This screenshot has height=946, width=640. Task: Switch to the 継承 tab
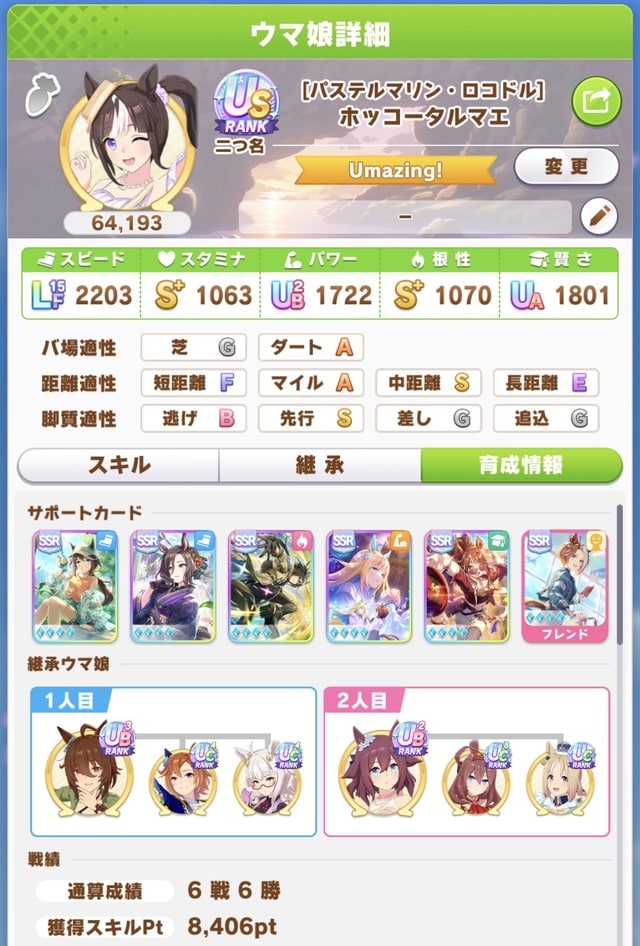pyautogui.click(x=320, y=465)
